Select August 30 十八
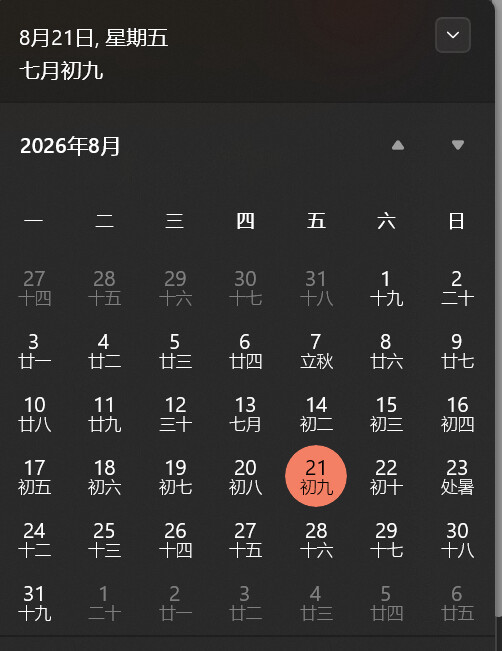The image size is (502, 651). (x=457, y=540)
